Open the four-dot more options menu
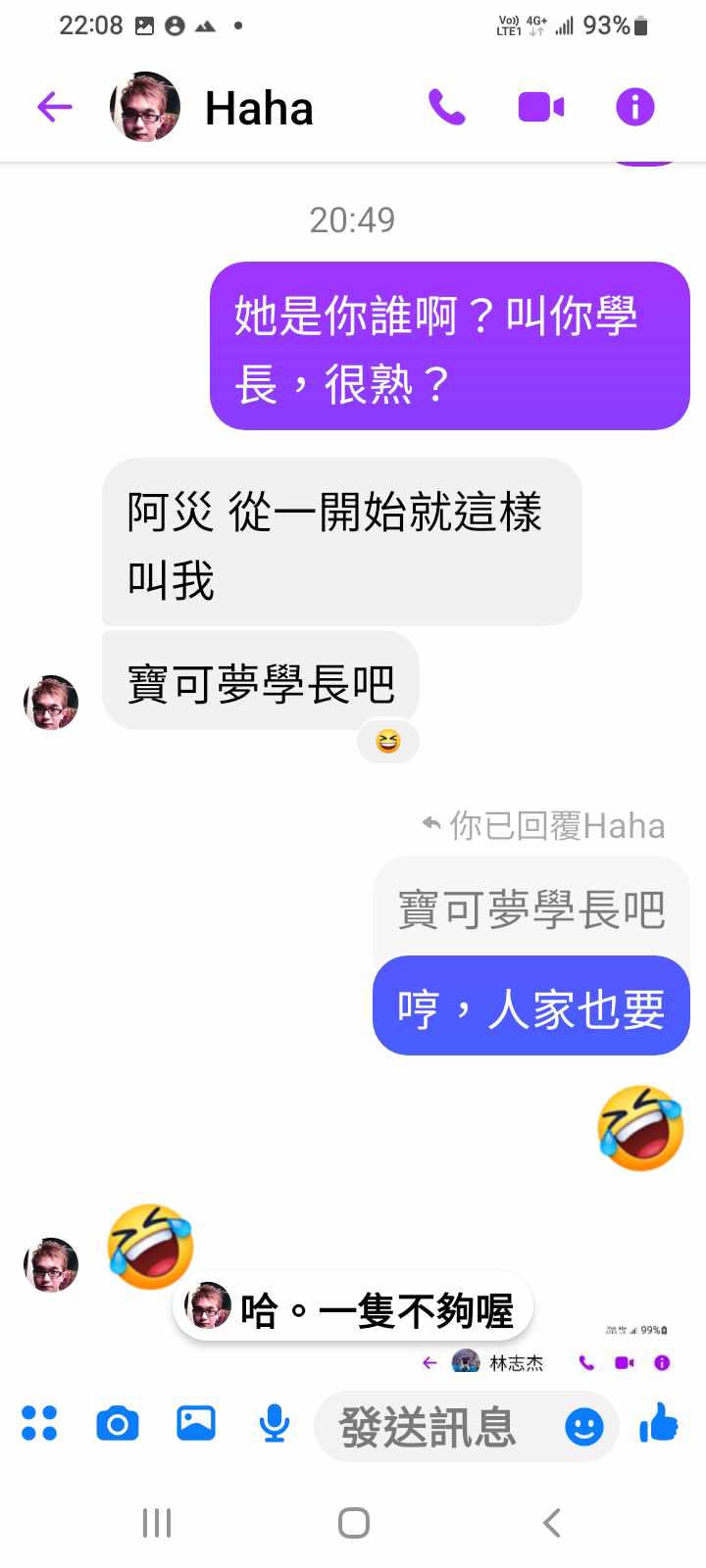This screenshot has height=1568, width=706. pyautogui.click(x=39, y=1424)
